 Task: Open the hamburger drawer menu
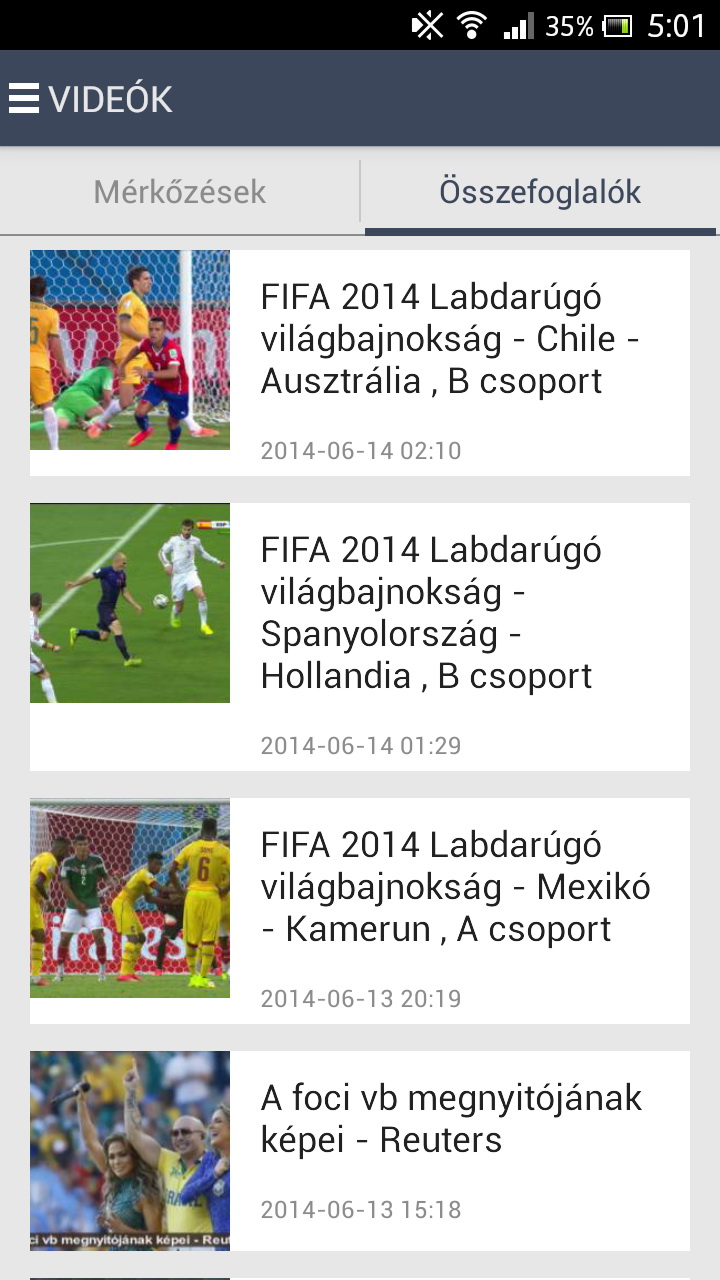point(25,99)
